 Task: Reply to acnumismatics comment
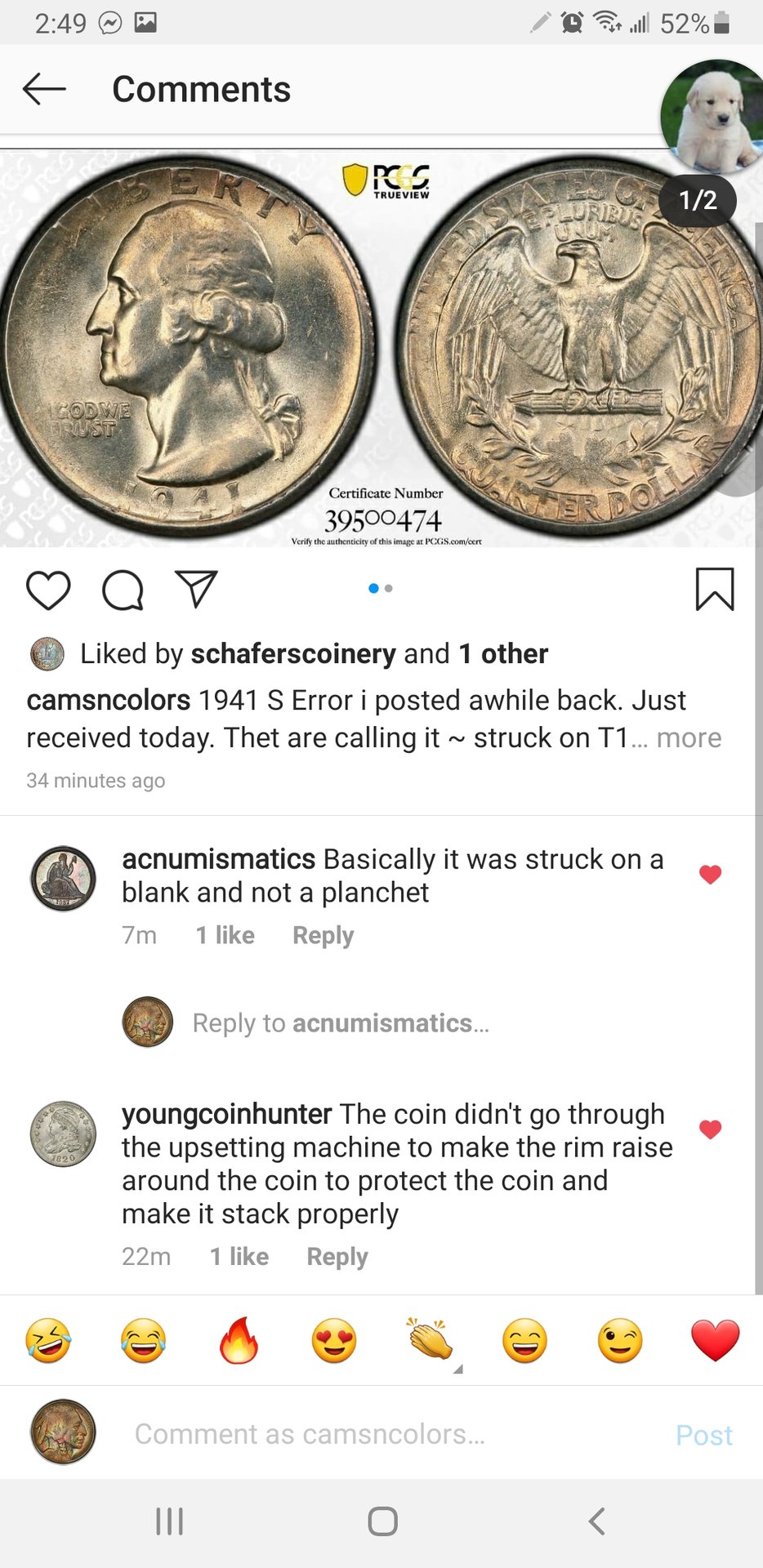tap(323, 935)
